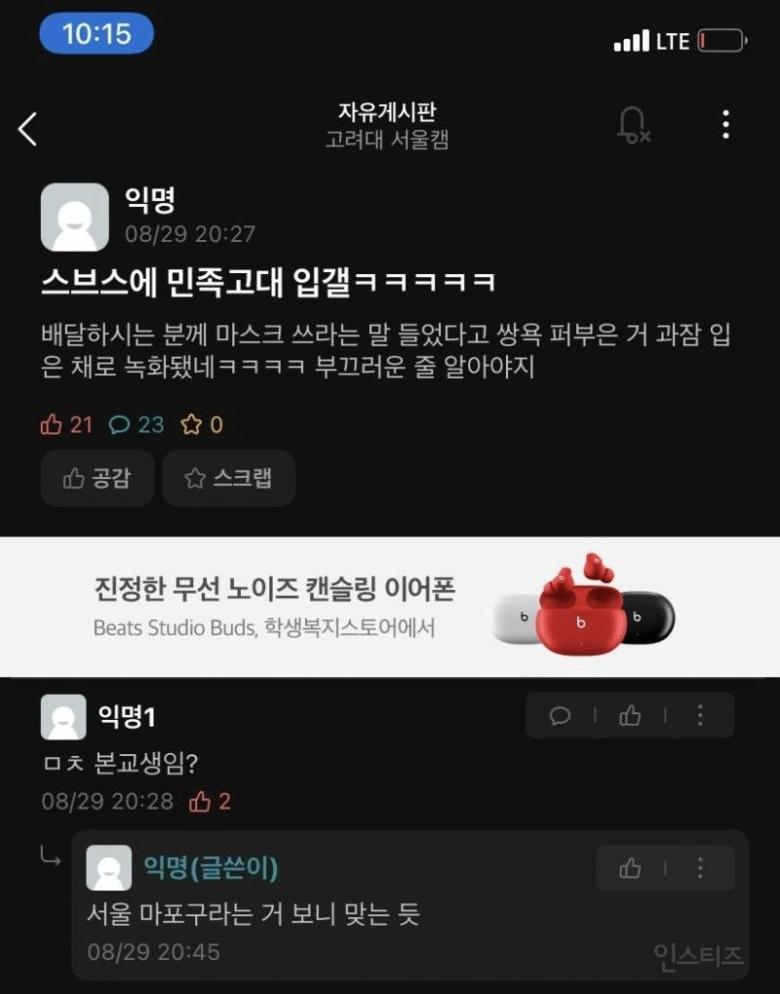Toggle post notifications with the bell icon
Screen dimensions: 780x994
pyautogui.click(x=633, y=126)
